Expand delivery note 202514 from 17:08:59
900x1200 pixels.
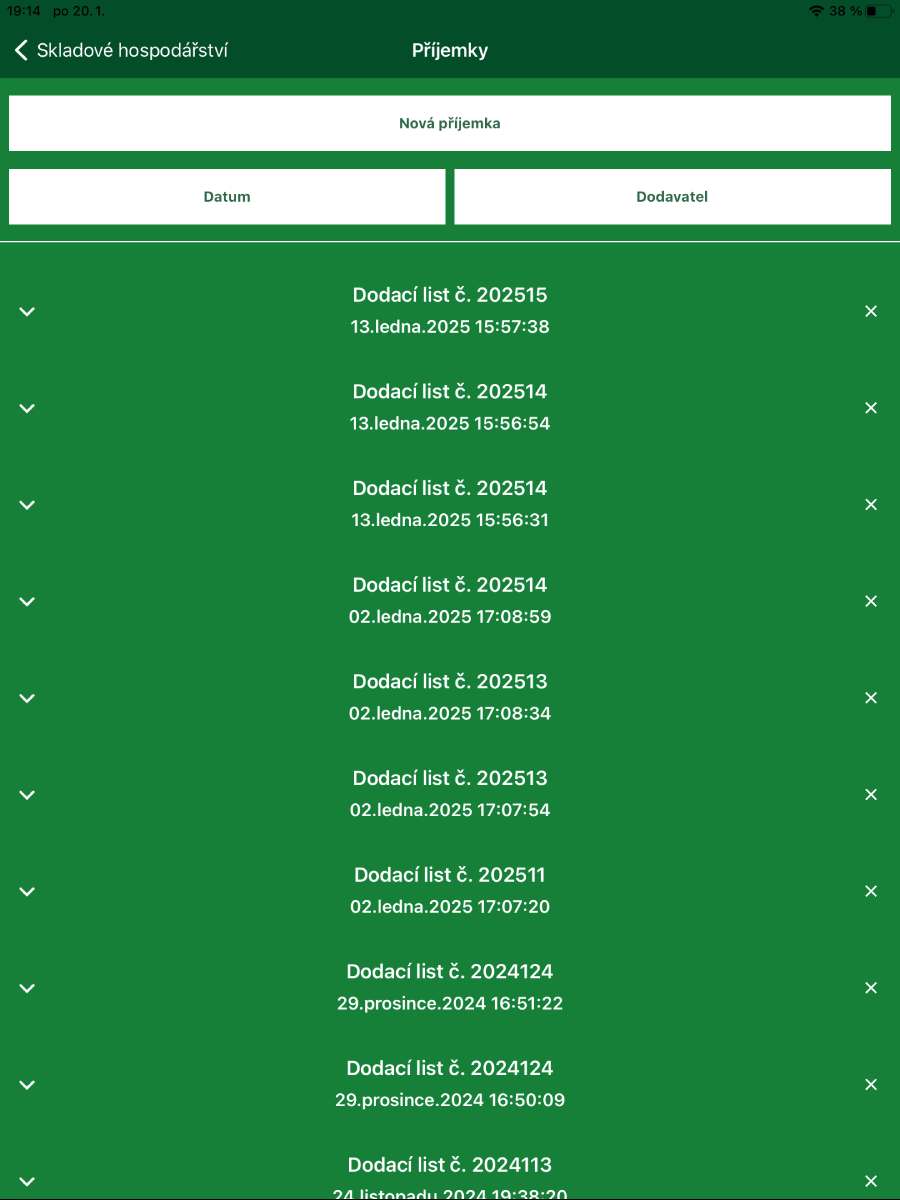27,601
